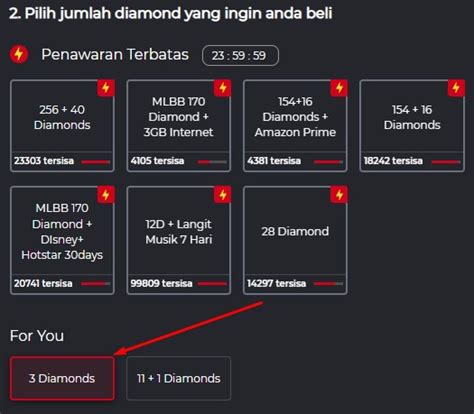
Task: Pick 154+16 Diamonds + Amazon Prime bundle
Action: (295, 126)
